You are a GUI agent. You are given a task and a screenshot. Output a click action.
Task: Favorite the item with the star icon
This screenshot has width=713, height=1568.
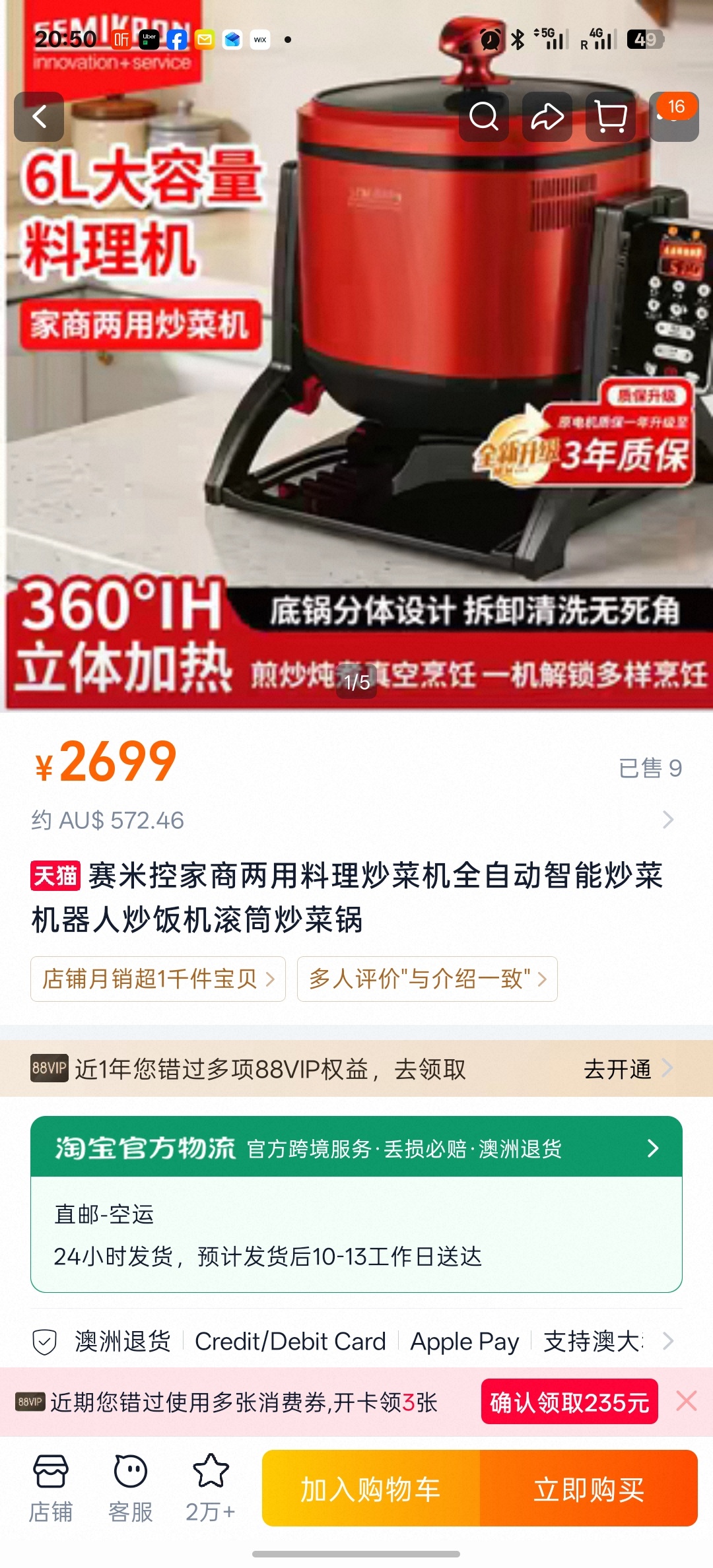click(x=211, y=1488)
